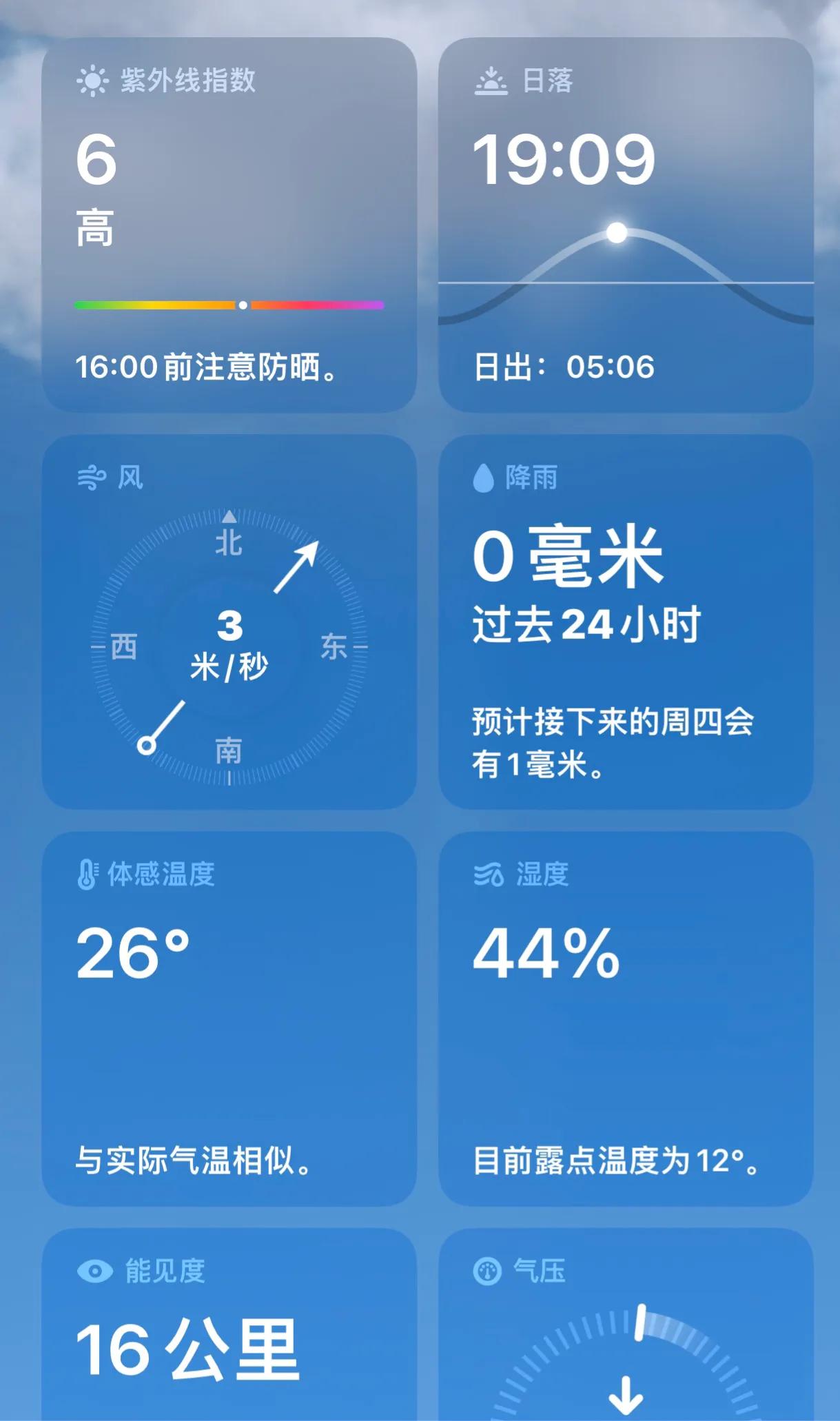The image size is (840, 1421).
Task: Click the 降雨 raindrop icon
Action: click(484, 478)
